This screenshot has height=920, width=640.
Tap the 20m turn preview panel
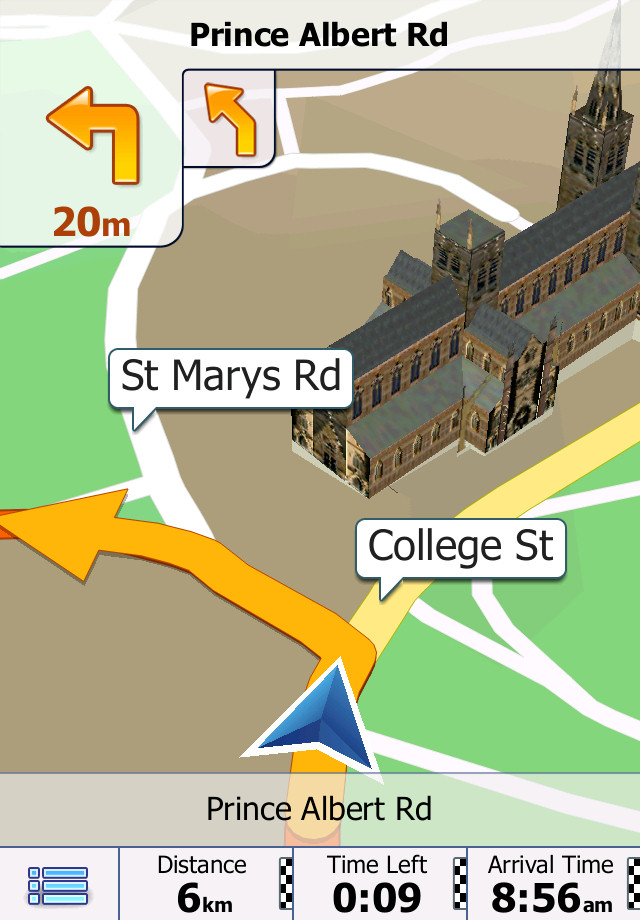tap(90, 160)
